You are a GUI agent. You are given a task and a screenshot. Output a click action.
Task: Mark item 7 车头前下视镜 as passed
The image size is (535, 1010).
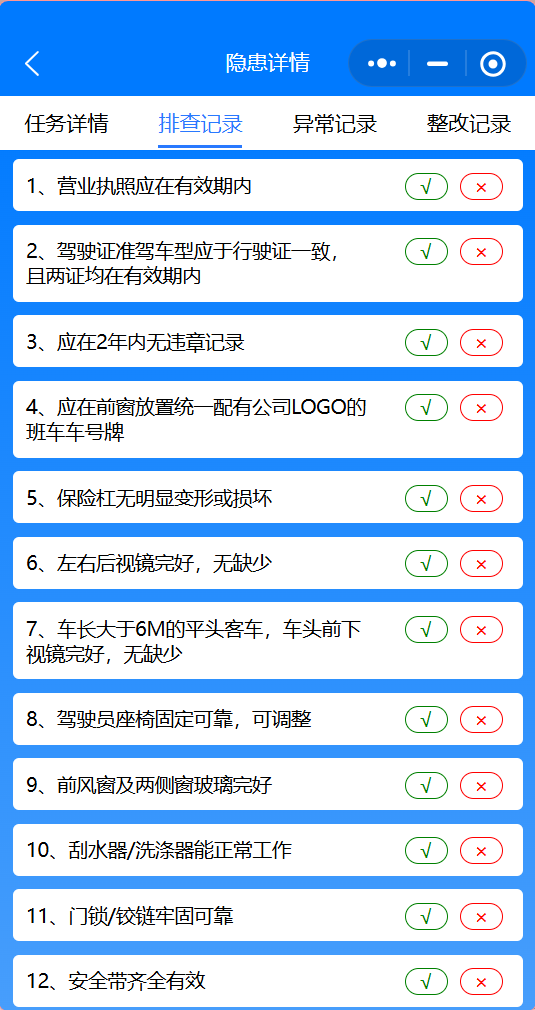(x=426, y=629)
